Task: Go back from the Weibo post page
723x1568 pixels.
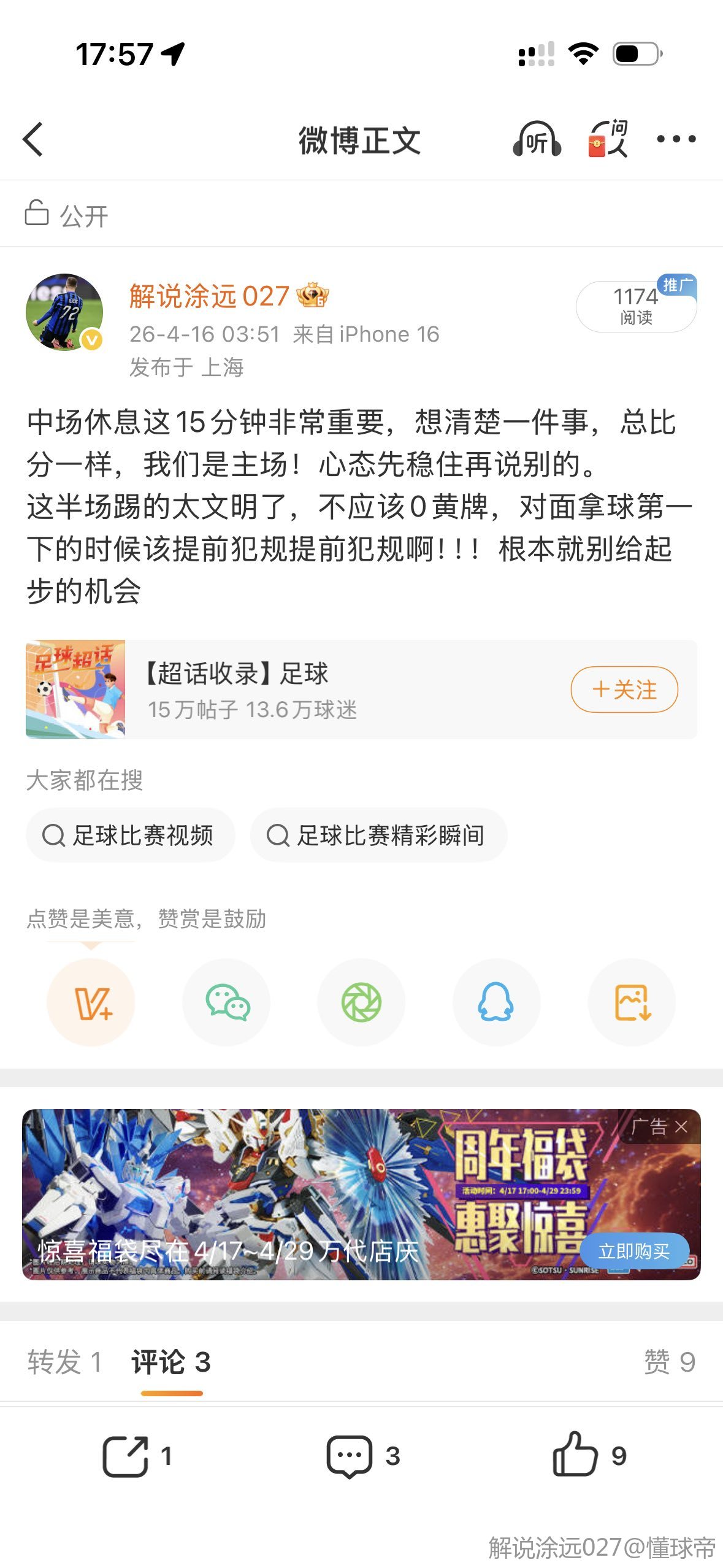Action: point(34,139)
